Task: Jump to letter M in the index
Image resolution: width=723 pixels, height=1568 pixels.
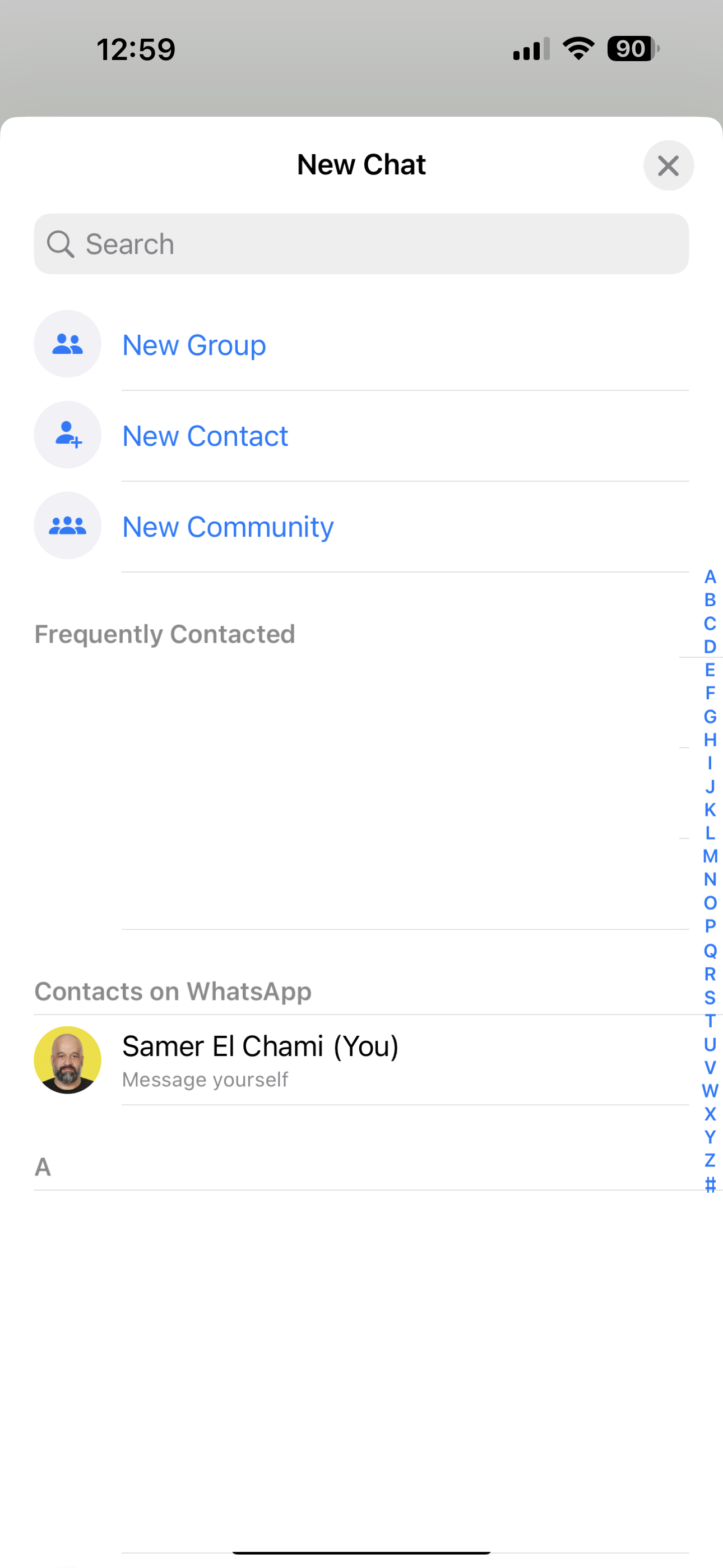Action: click(710, 856)
